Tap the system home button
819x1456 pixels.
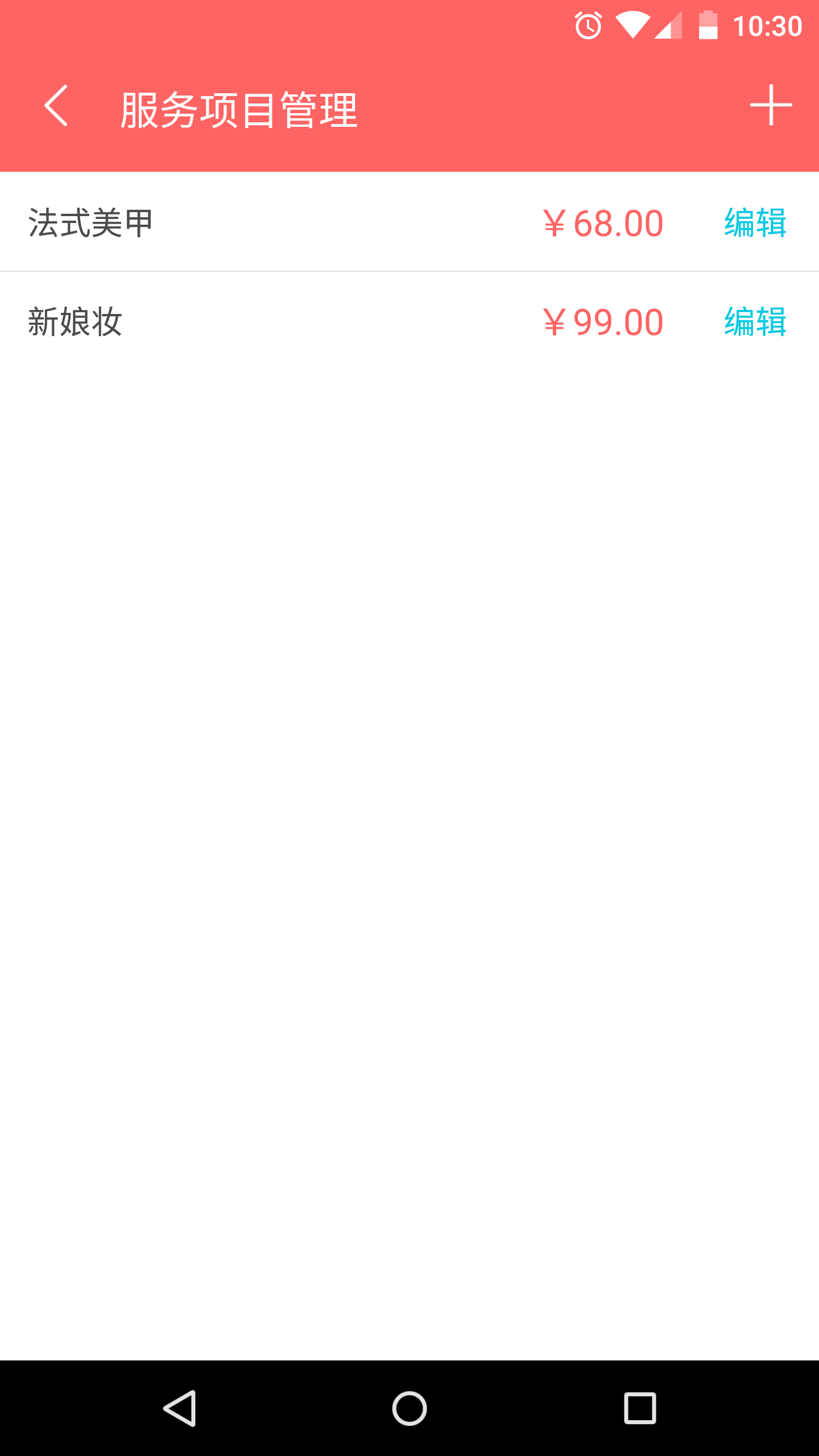pyautogui.click(x=409, y=1408)
